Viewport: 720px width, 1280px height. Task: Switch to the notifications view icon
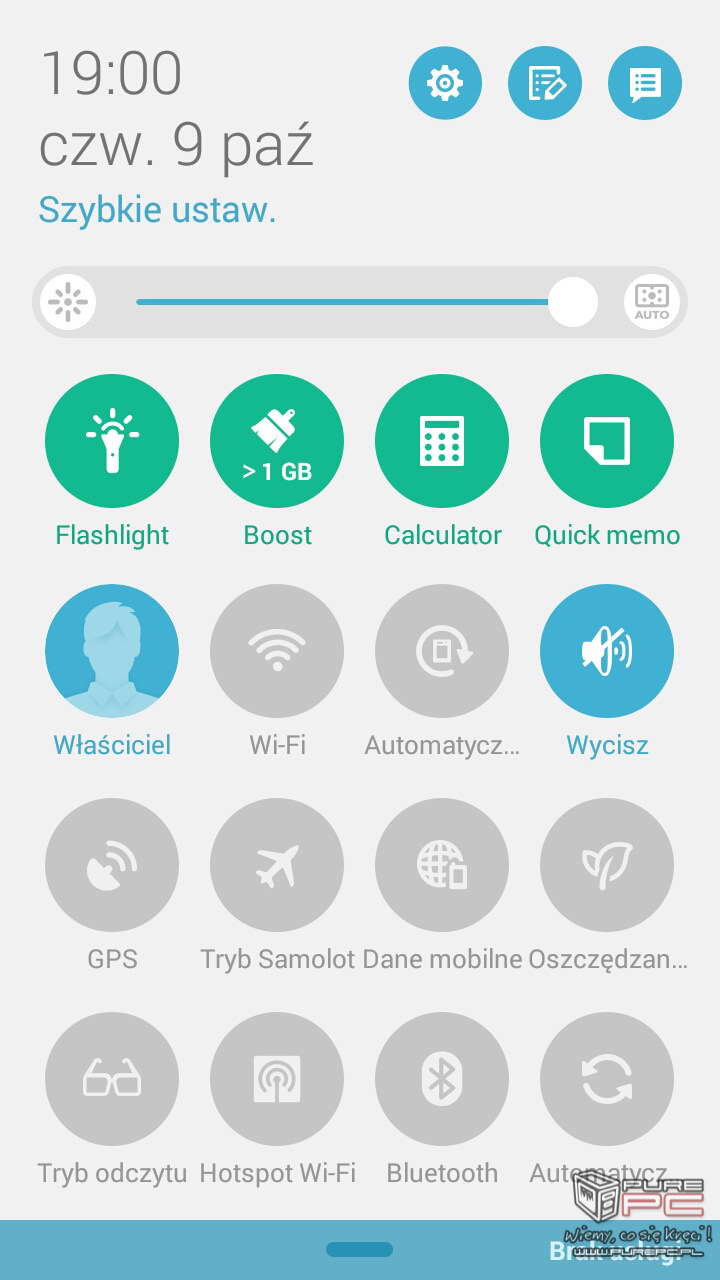[x=645, y=83]
